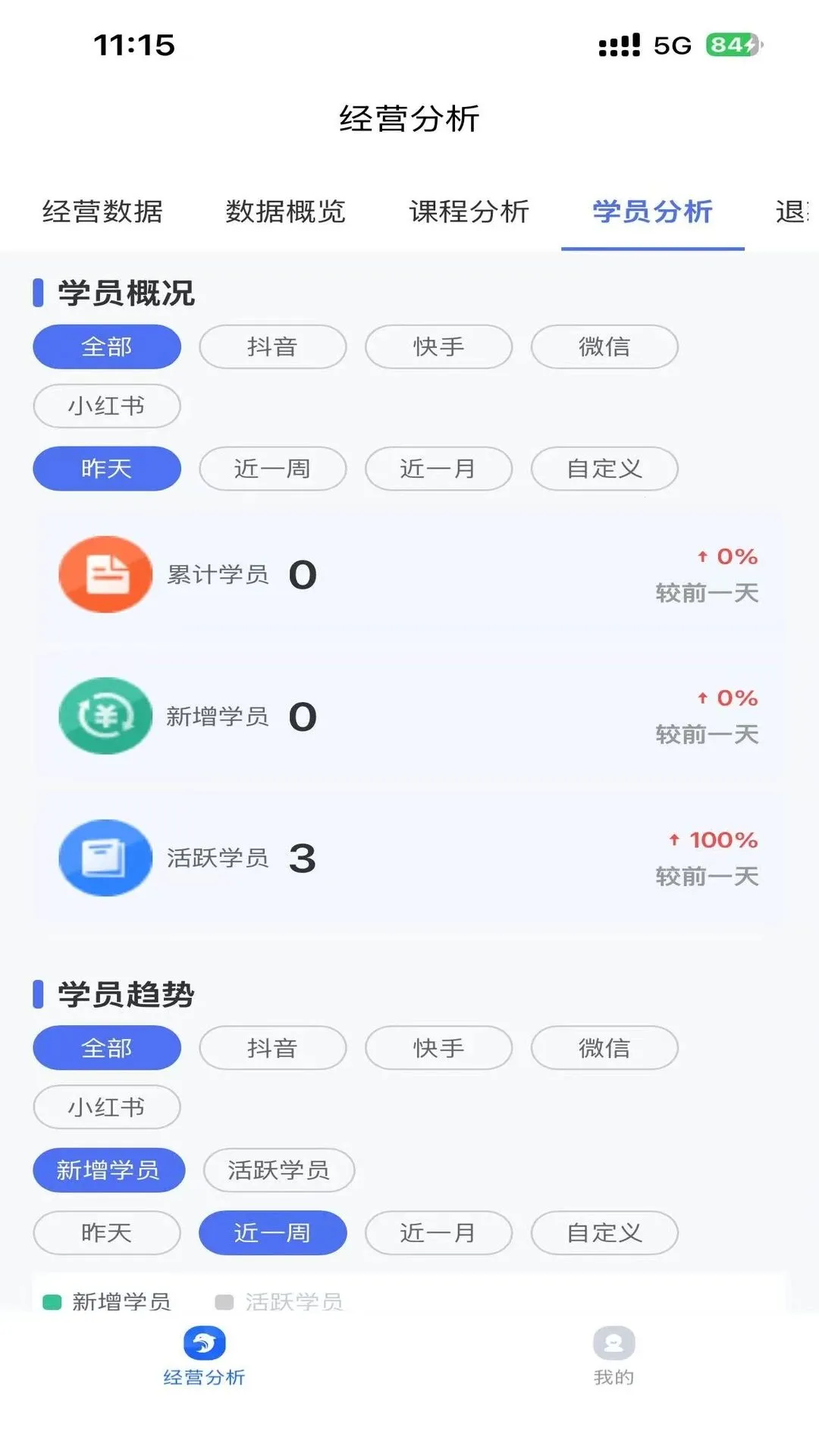
Task: Open the 数据概览 tab
Action: (286, 212)
